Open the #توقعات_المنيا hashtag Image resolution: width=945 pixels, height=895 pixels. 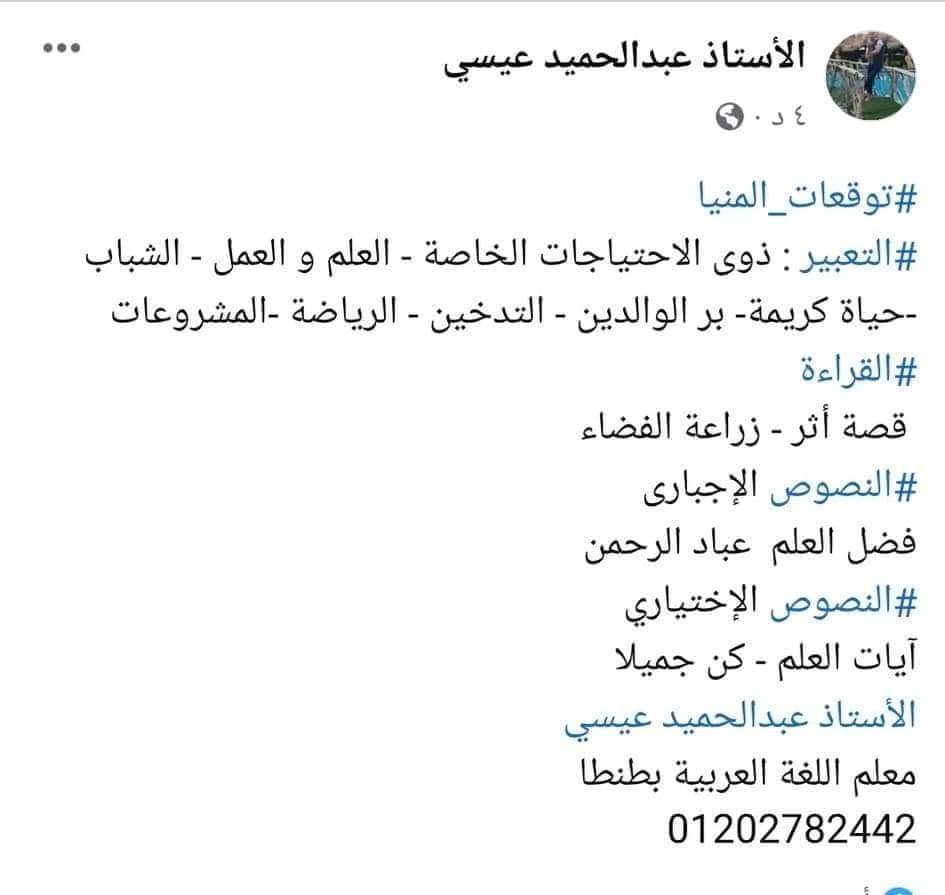pyautogui.click(x=808, y=200)
